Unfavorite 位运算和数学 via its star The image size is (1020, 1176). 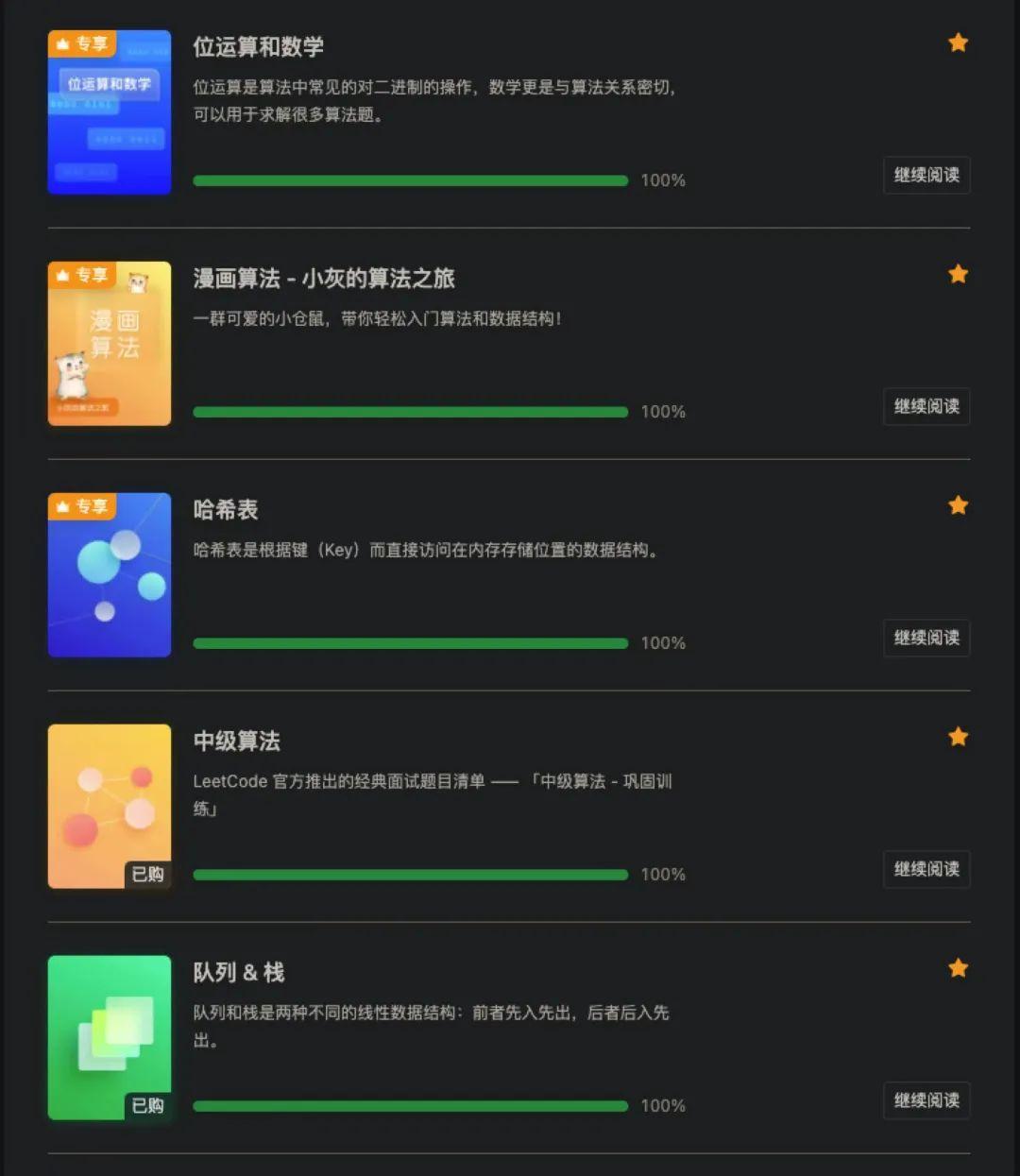click(x=958, y=43)
